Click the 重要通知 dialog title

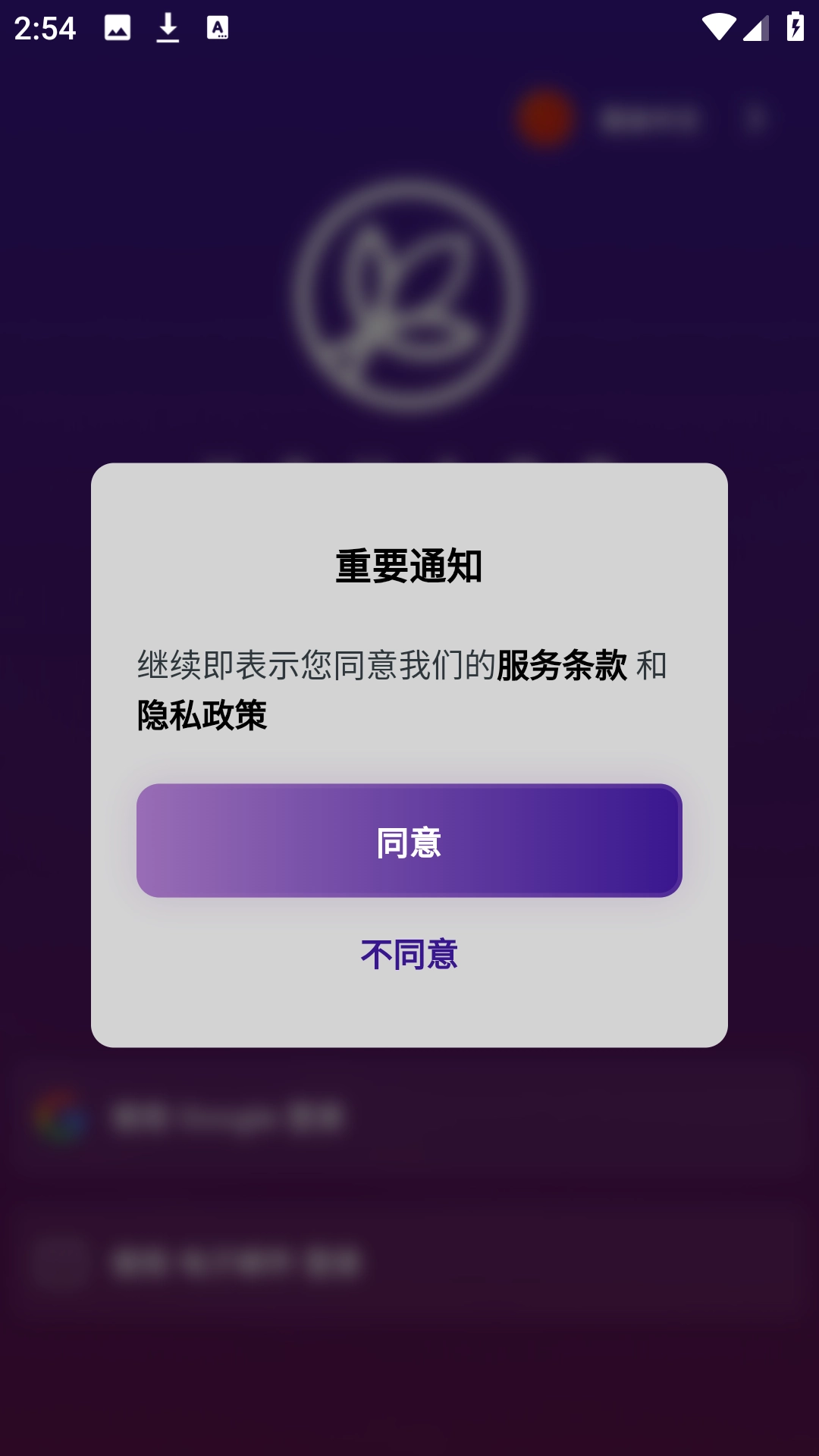tap(409, 565)
